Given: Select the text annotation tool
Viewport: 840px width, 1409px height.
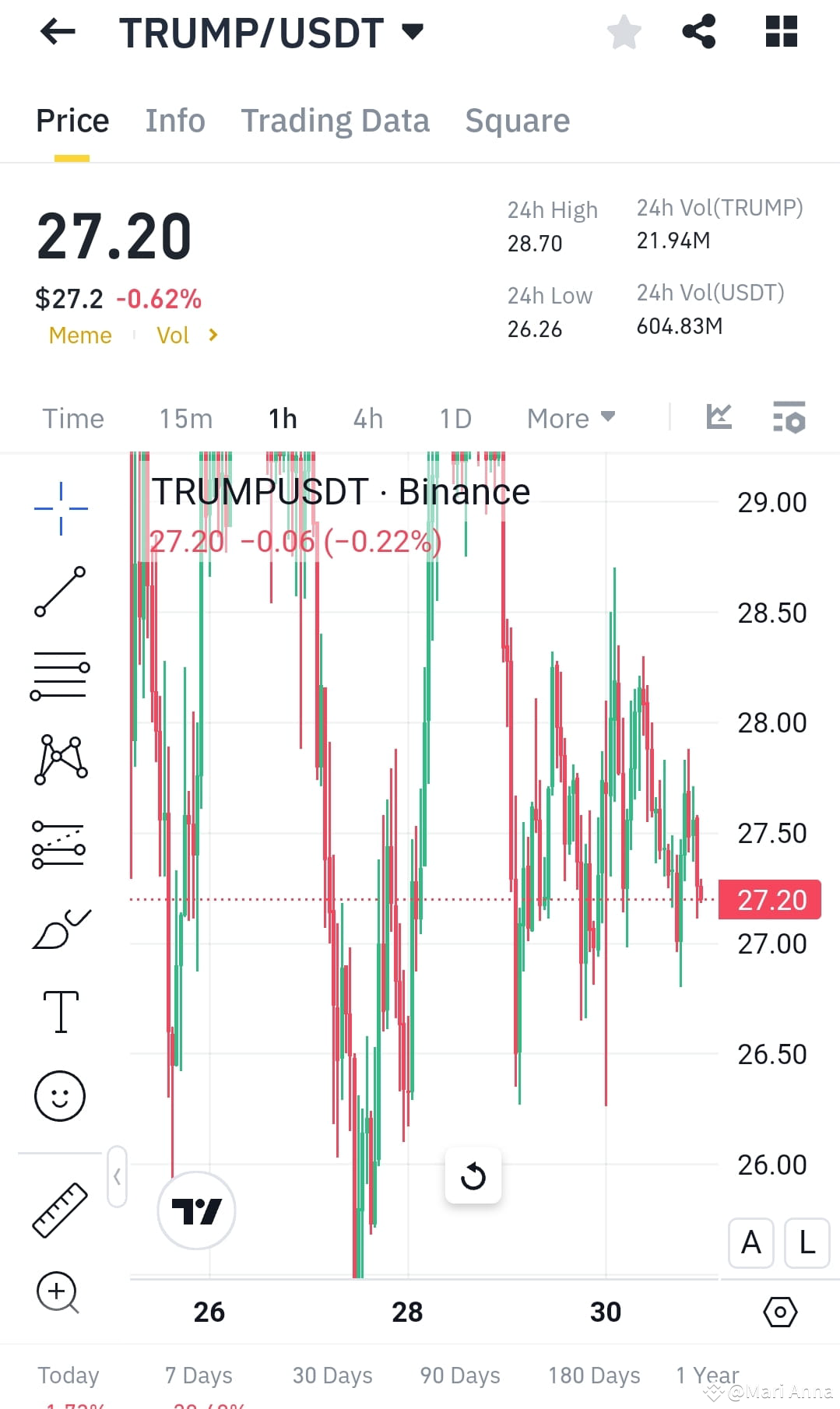Looking at the screenshot, I should click(x=60, y=1012).
